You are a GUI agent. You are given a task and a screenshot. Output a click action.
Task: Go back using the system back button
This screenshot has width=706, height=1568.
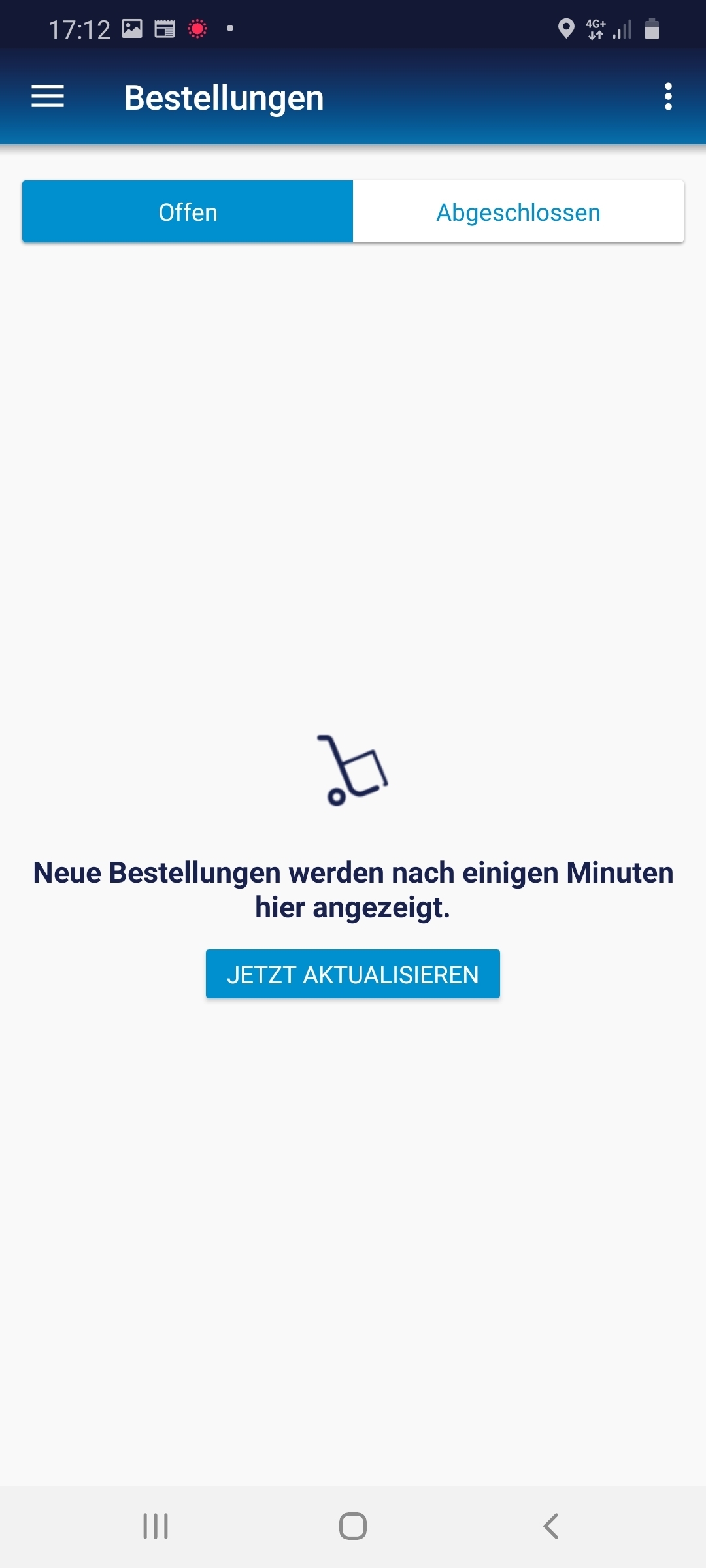pos(550,1526)
